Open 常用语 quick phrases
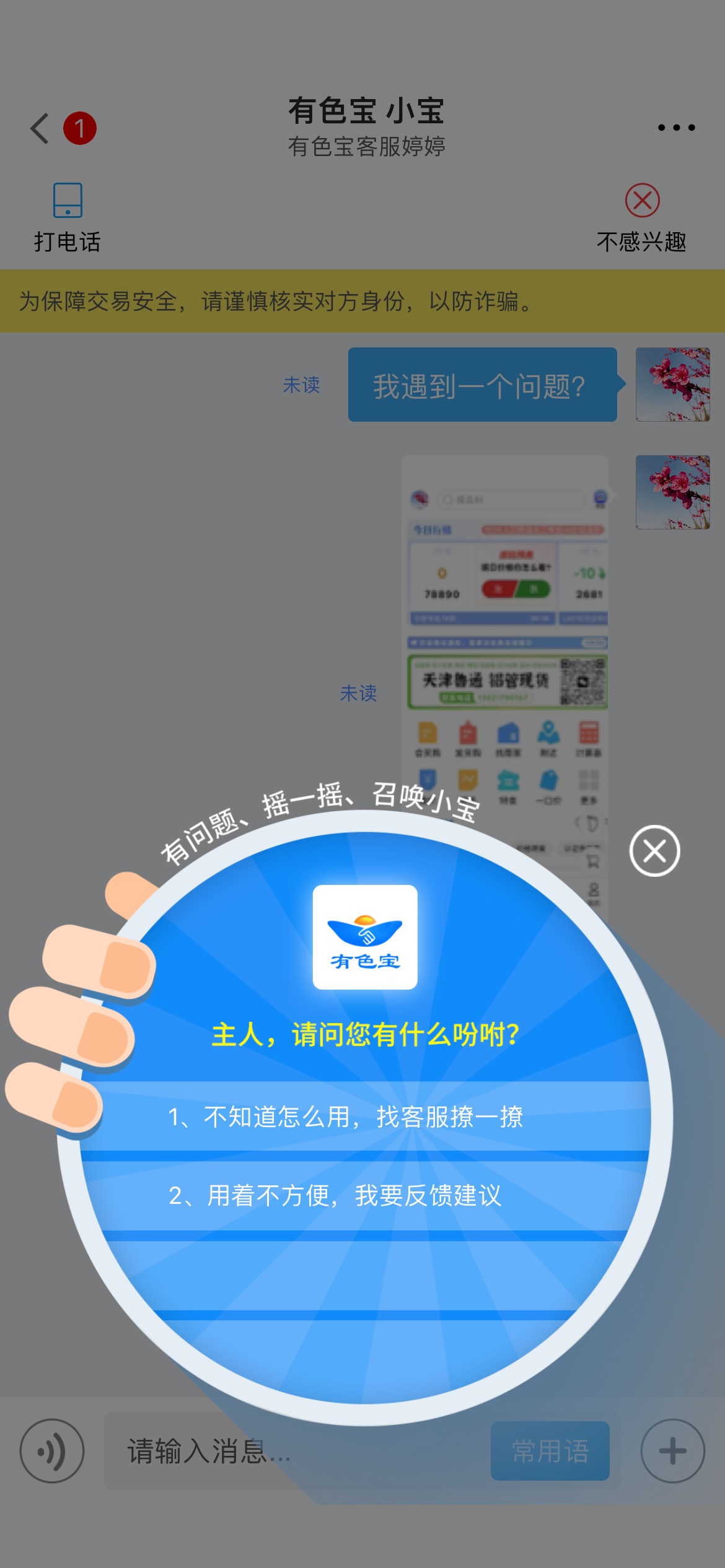This screenshot has height=1568, width=725. pyautogui.click(x=550, y=1451)
